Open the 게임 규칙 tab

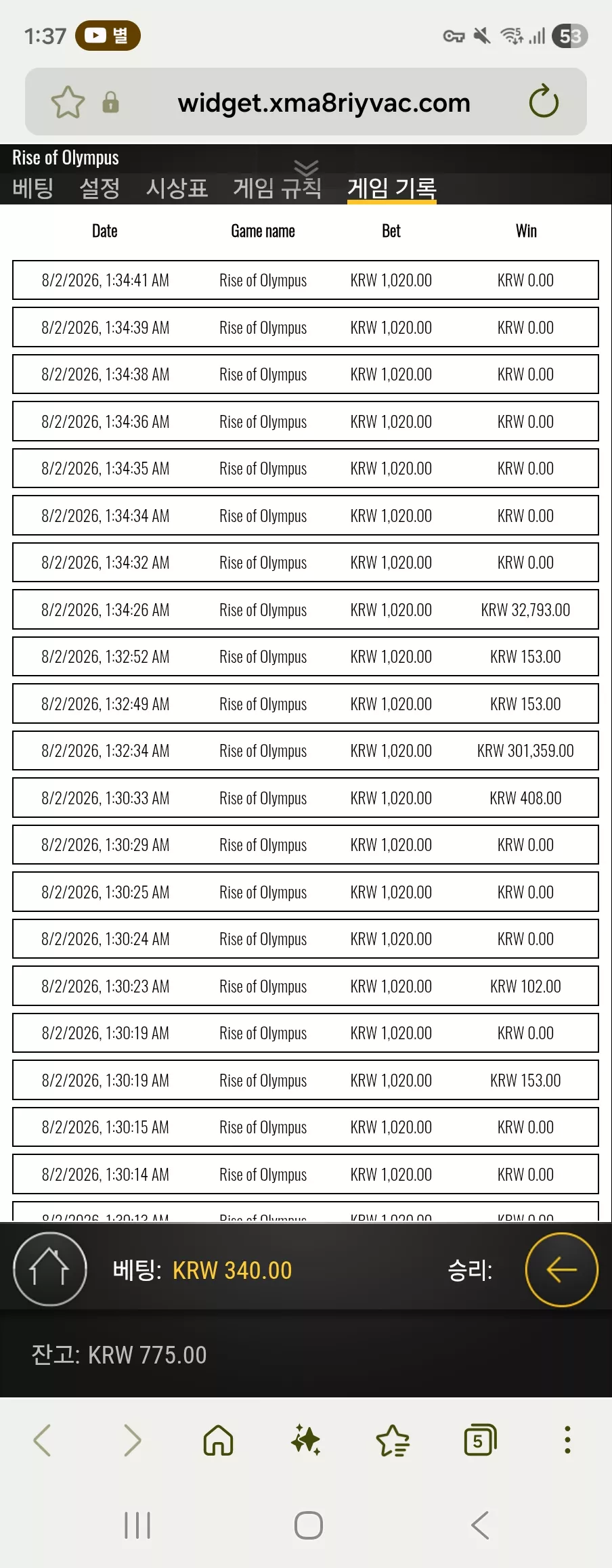coord(277,188)
